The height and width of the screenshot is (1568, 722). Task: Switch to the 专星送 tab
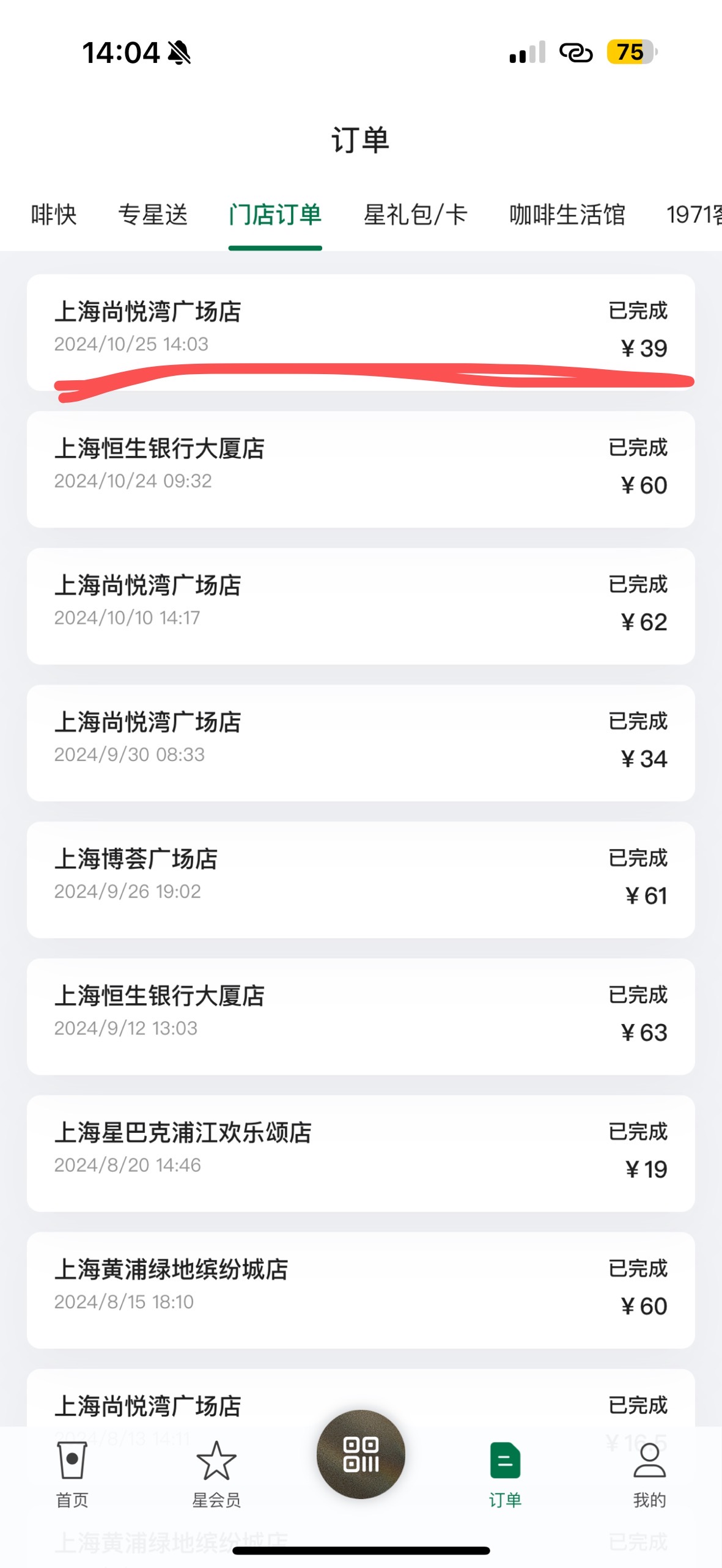click(153, 215)
